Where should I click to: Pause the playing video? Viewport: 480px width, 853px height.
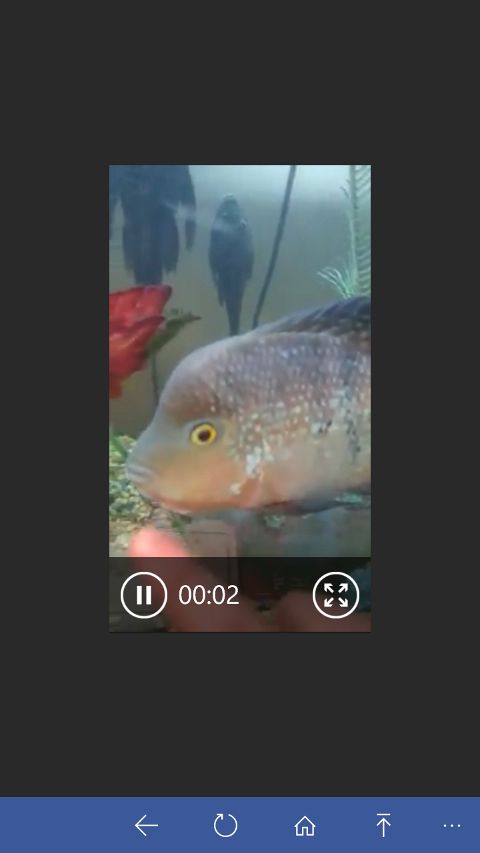144,595
